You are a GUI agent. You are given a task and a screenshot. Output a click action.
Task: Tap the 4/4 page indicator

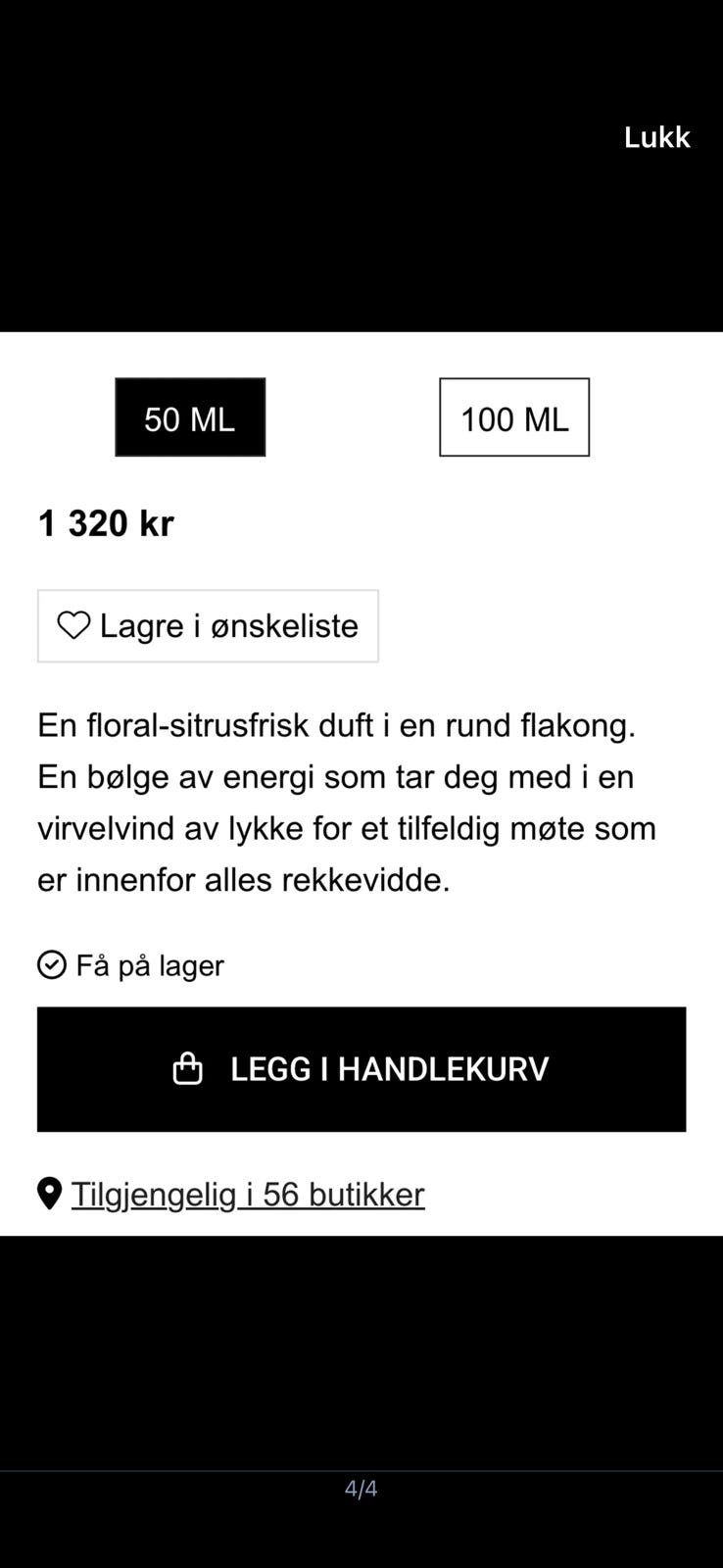(361, 1488)
